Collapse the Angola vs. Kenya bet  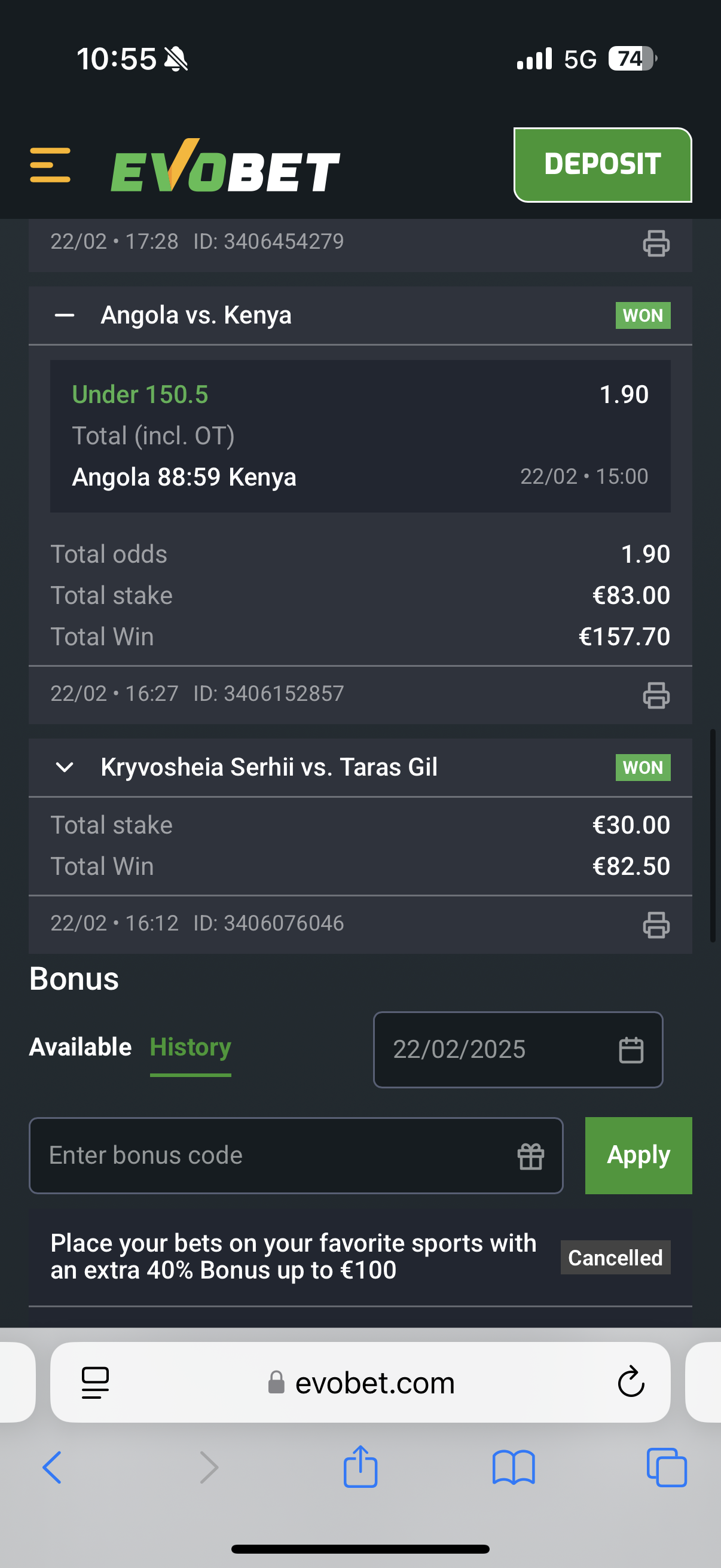[65, 315]
